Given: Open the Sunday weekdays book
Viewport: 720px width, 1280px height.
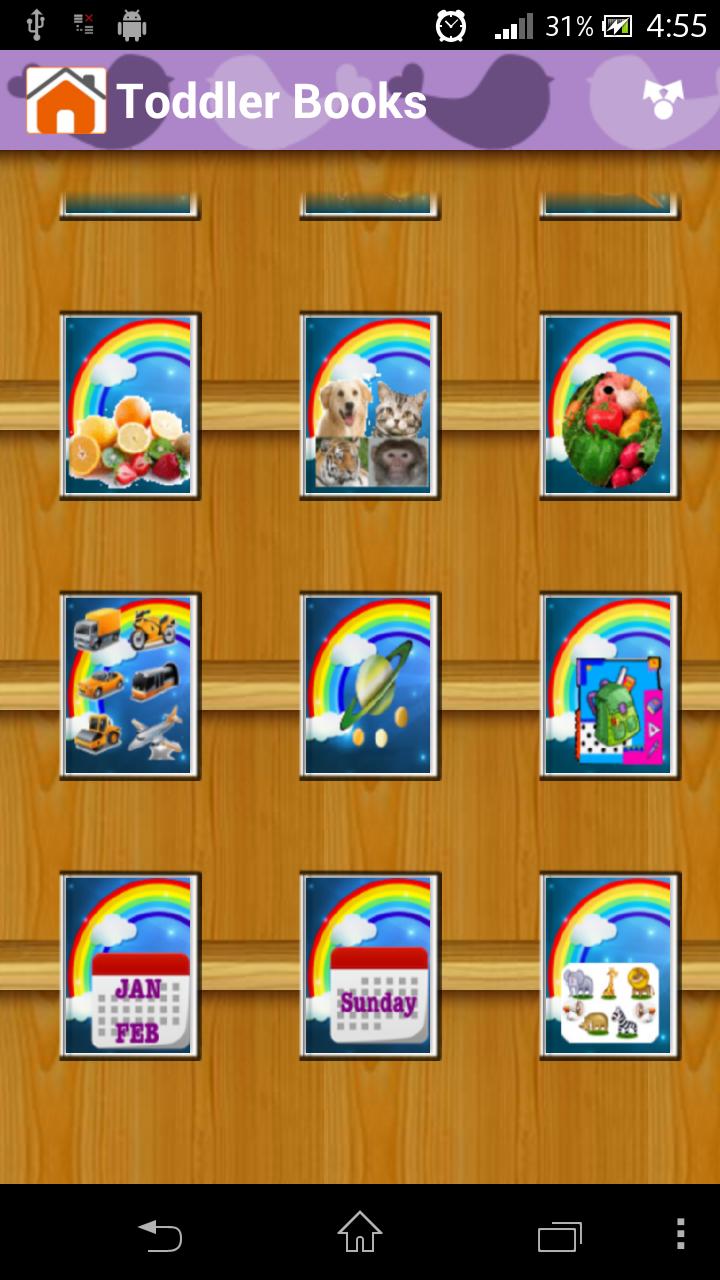Looking at the screenshot, I should tap(370, 965).
